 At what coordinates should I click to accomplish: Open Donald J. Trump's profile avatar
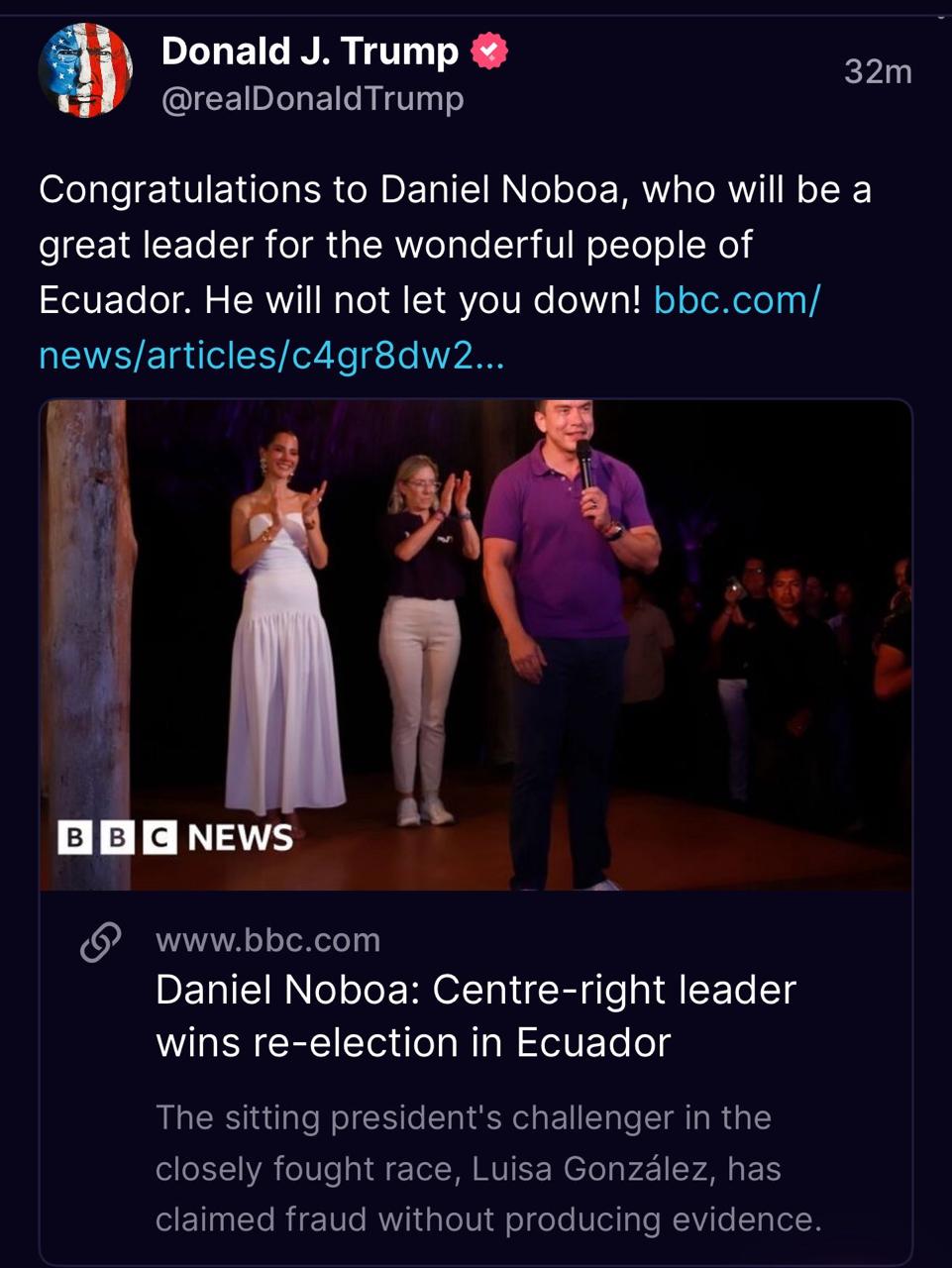pos(85,70)
